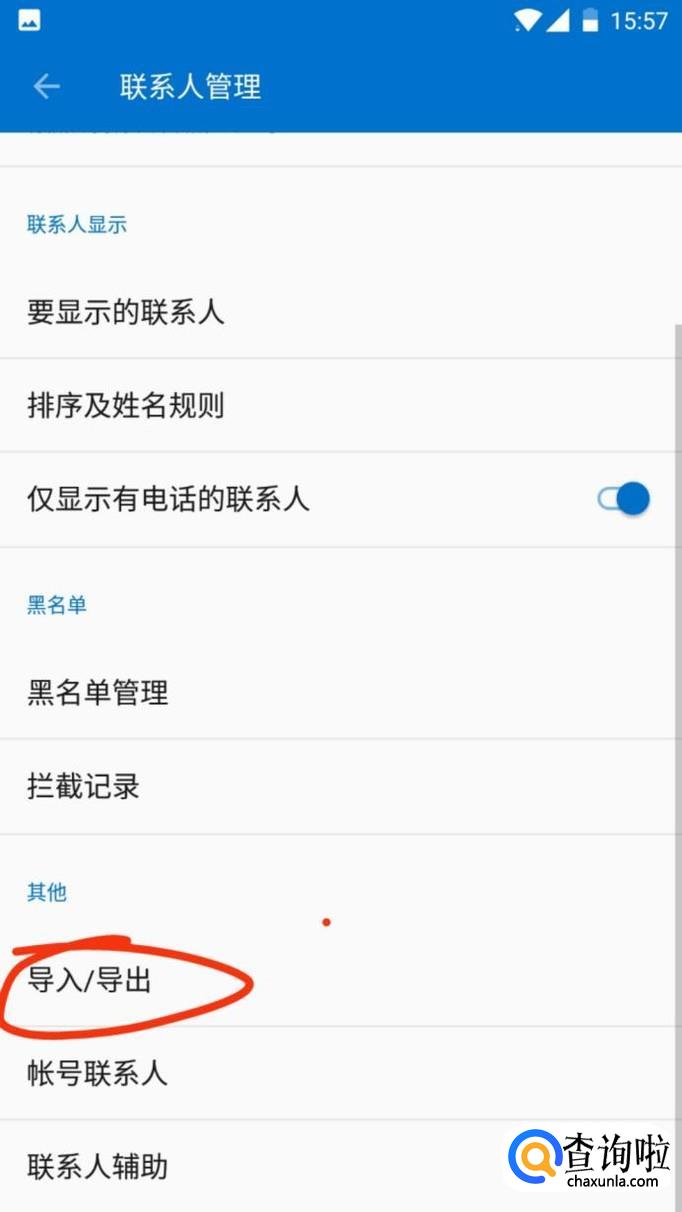Viewport: 682px width, 1212px height.
Task: Open 帐号联系人
Action: [x=98, y=1074]
